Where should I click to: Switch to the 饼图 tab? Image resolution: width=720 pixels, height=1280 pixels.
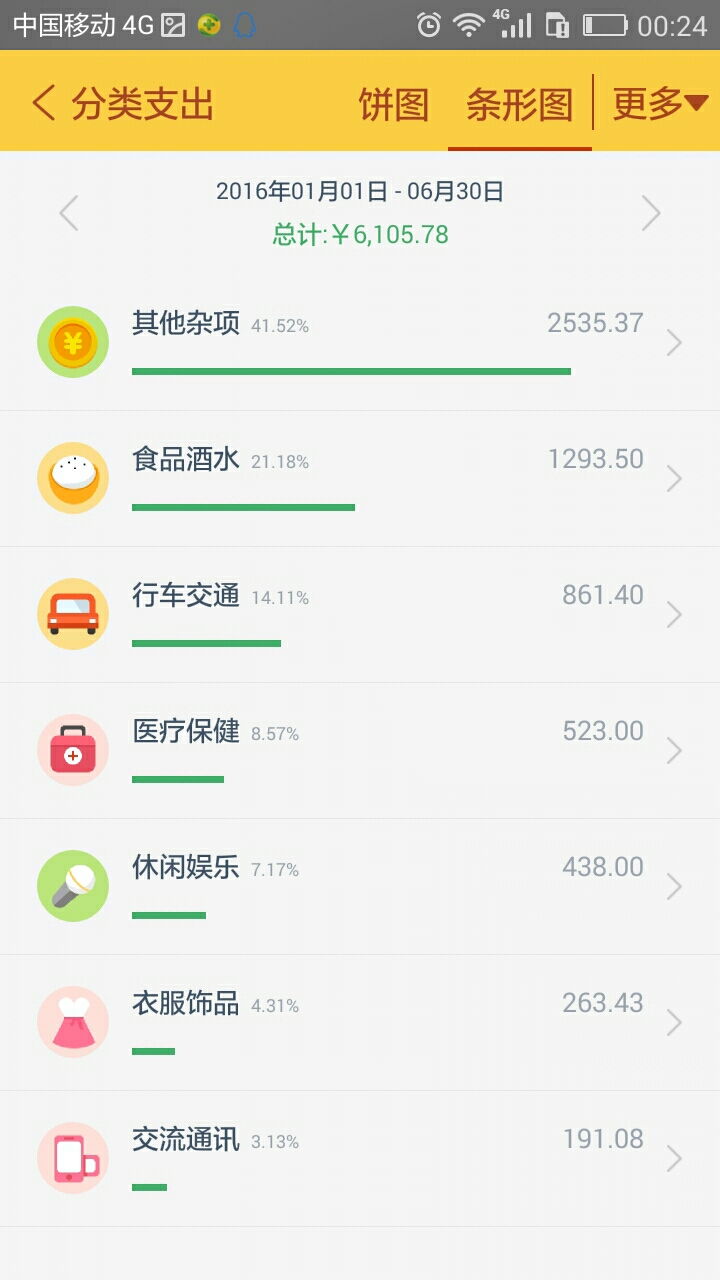[x=394, y=104]
